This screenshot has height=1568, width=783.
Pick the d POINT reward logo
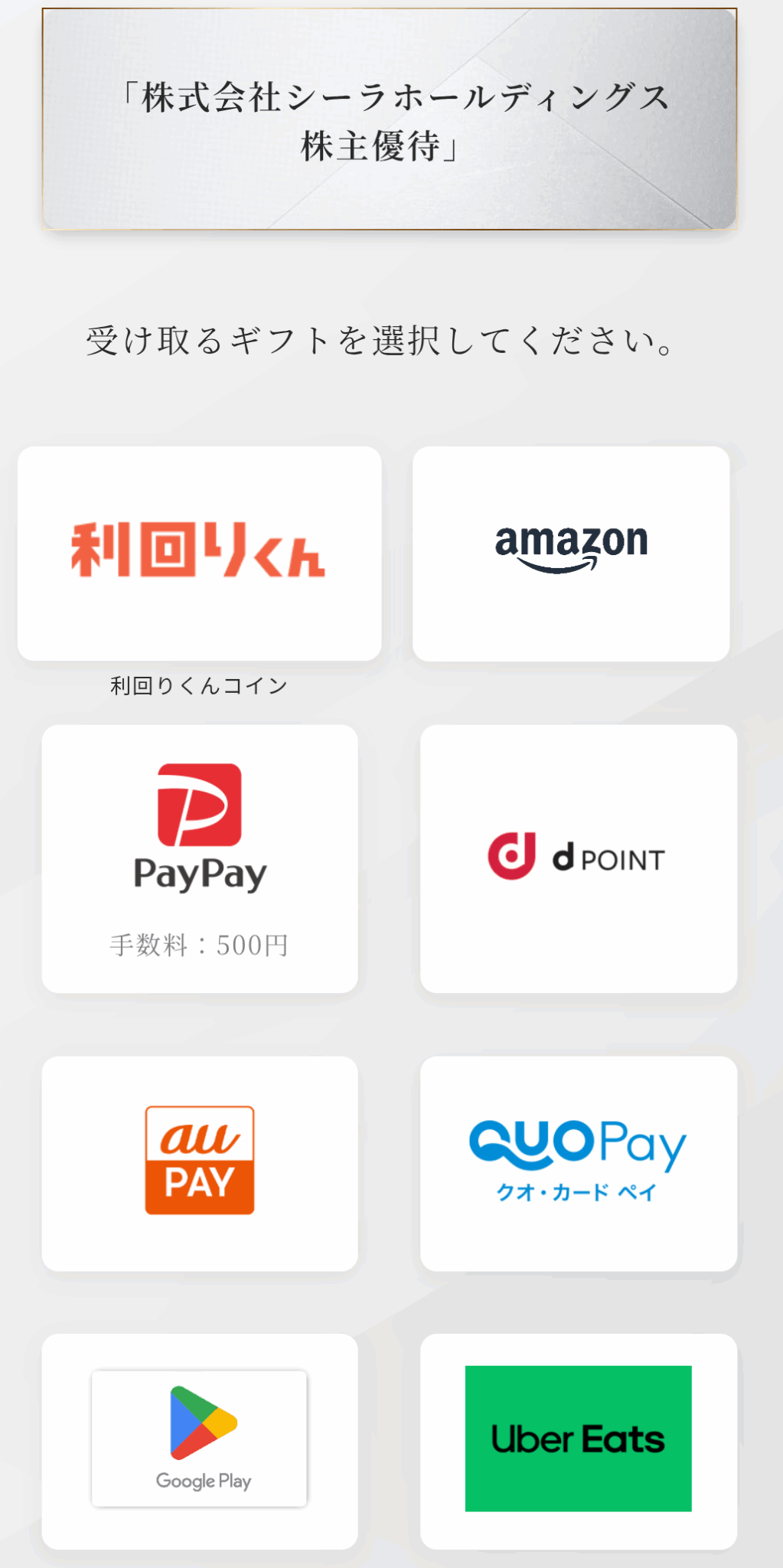tap(576, 856)
